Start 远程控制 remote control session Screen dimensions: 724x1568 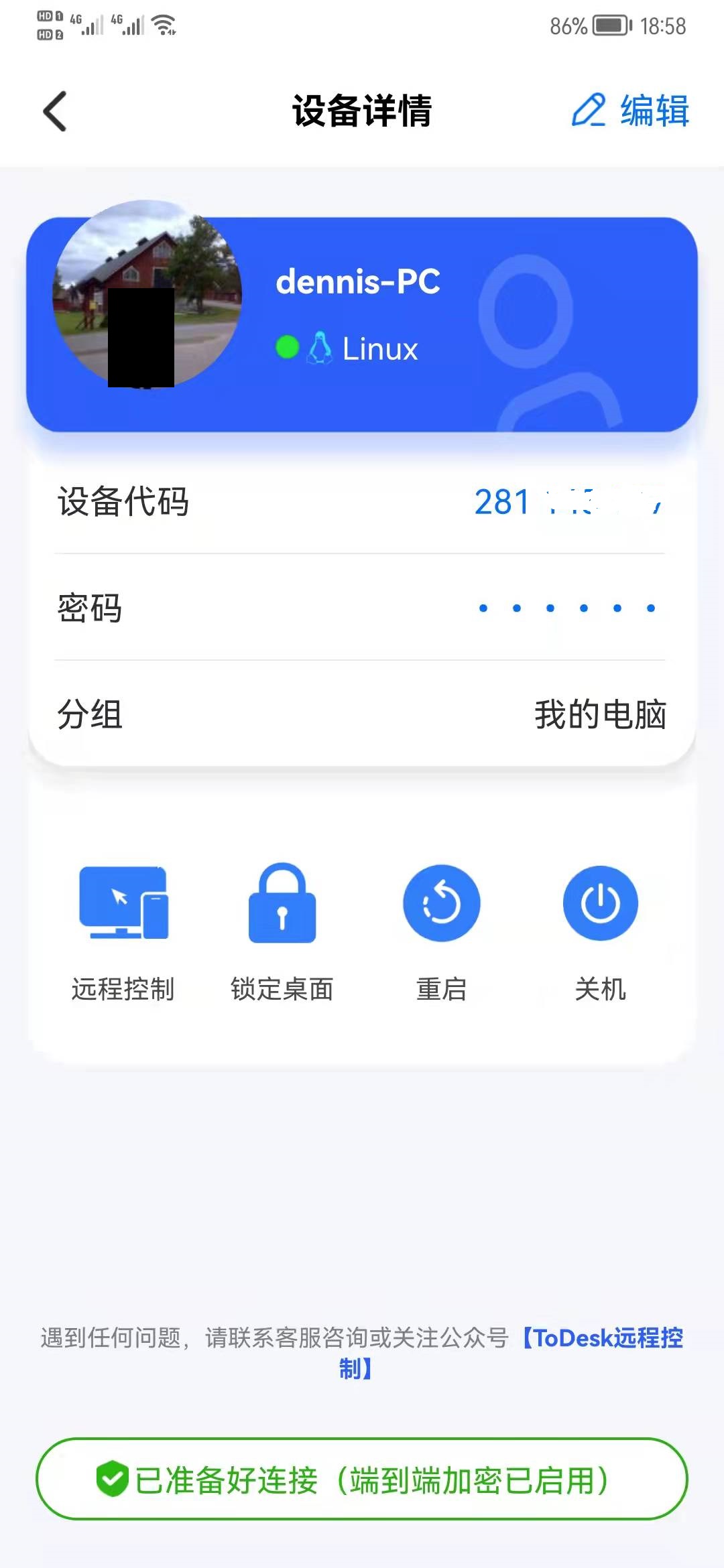123,931
